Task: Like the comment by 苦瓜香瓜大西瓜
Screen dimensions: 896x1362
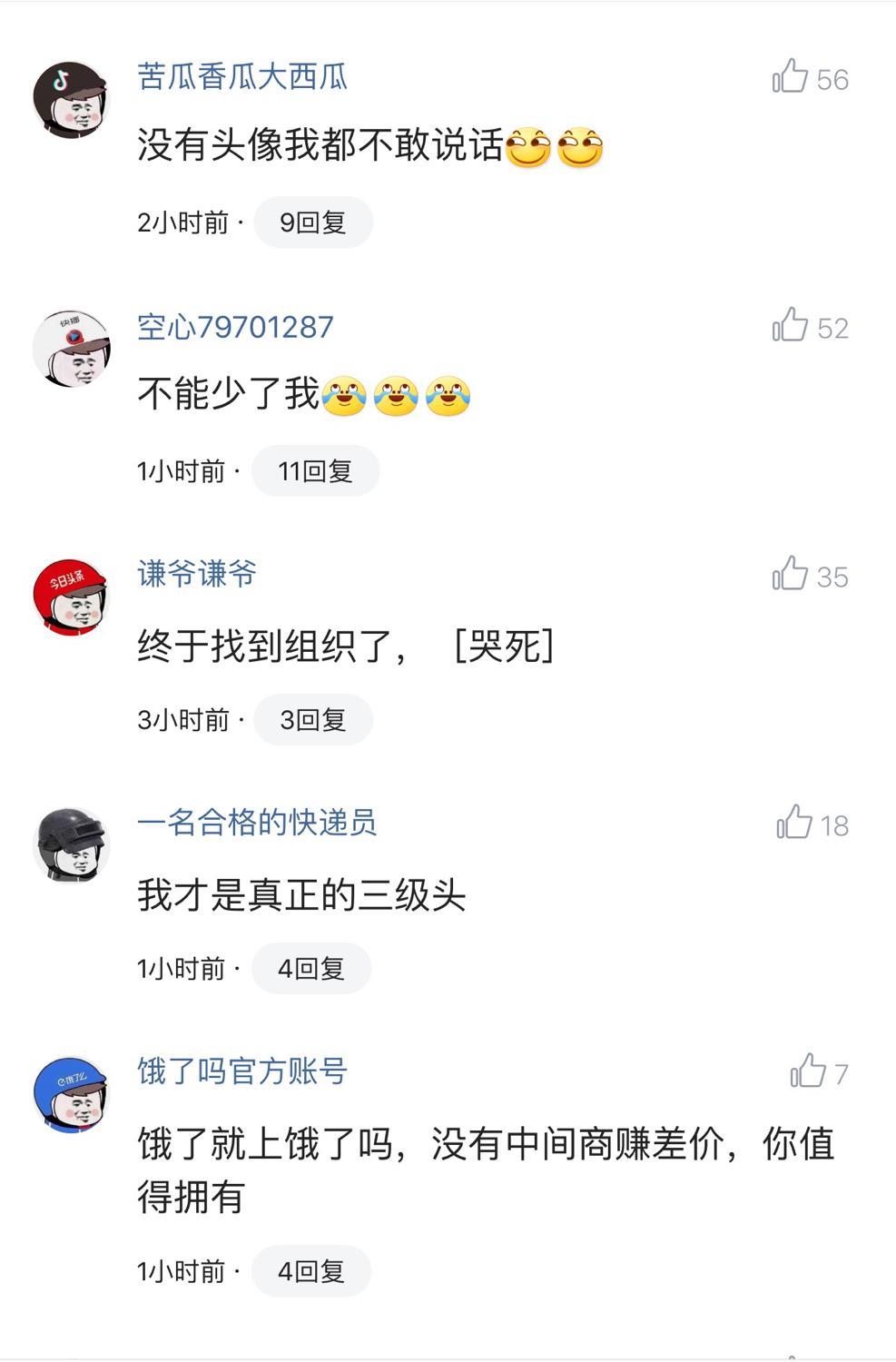Action: click(790, 77)
